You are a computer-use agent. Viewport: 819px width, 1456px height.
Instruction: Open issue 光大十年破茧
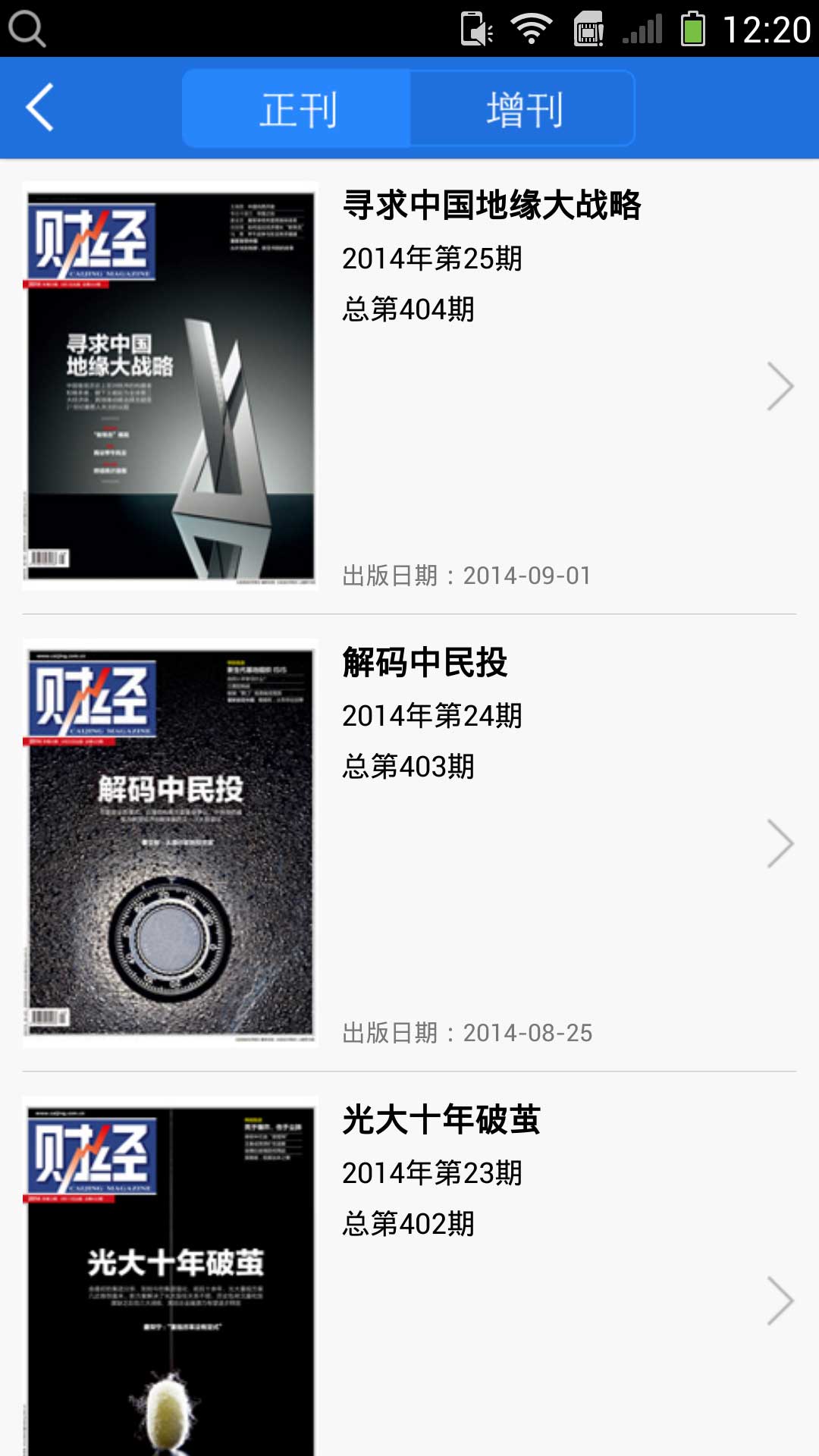[x=441, y=1120]
